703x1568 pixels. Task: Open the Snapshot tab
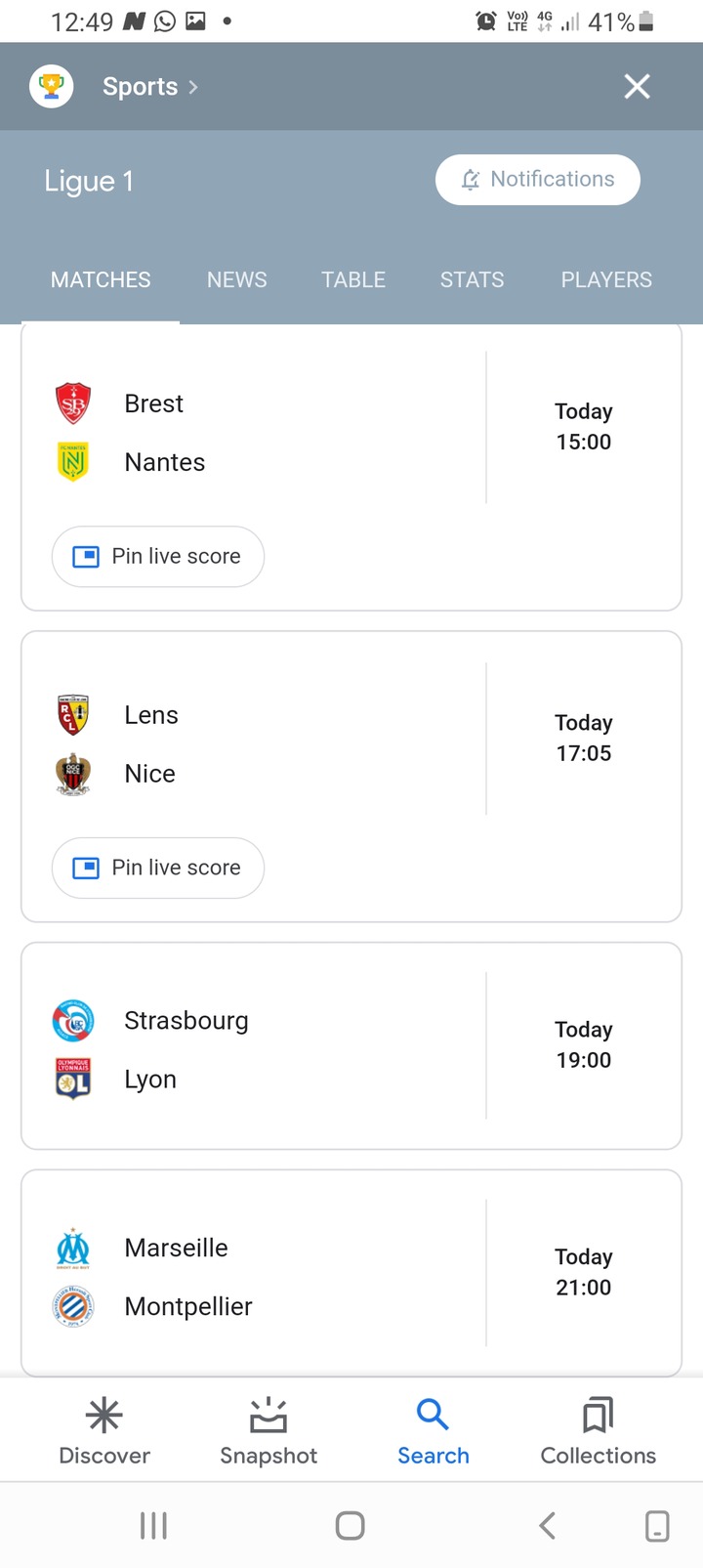coord(269,1431)
